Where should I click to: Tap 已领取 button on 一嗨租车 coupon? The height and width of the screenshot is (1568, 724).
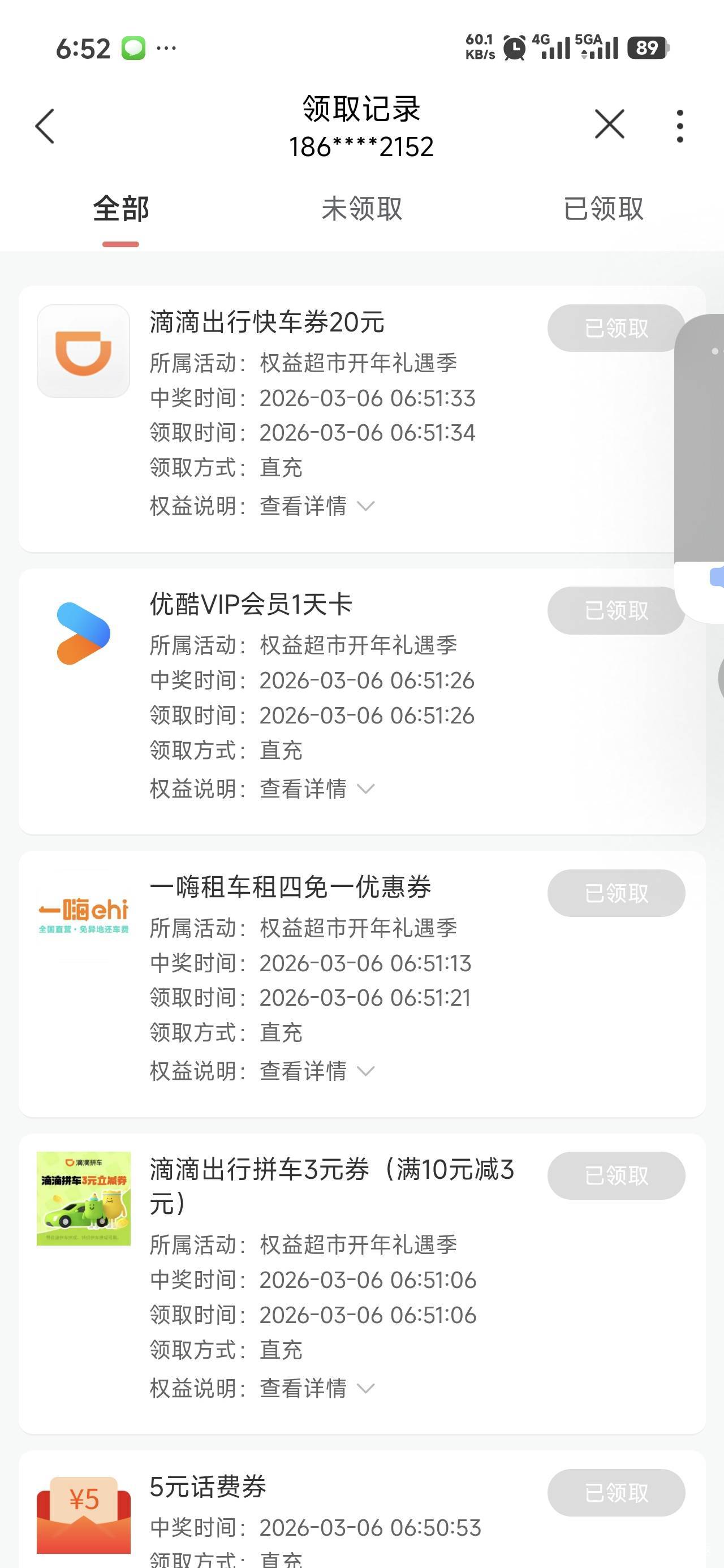click(x=615, y=893)
